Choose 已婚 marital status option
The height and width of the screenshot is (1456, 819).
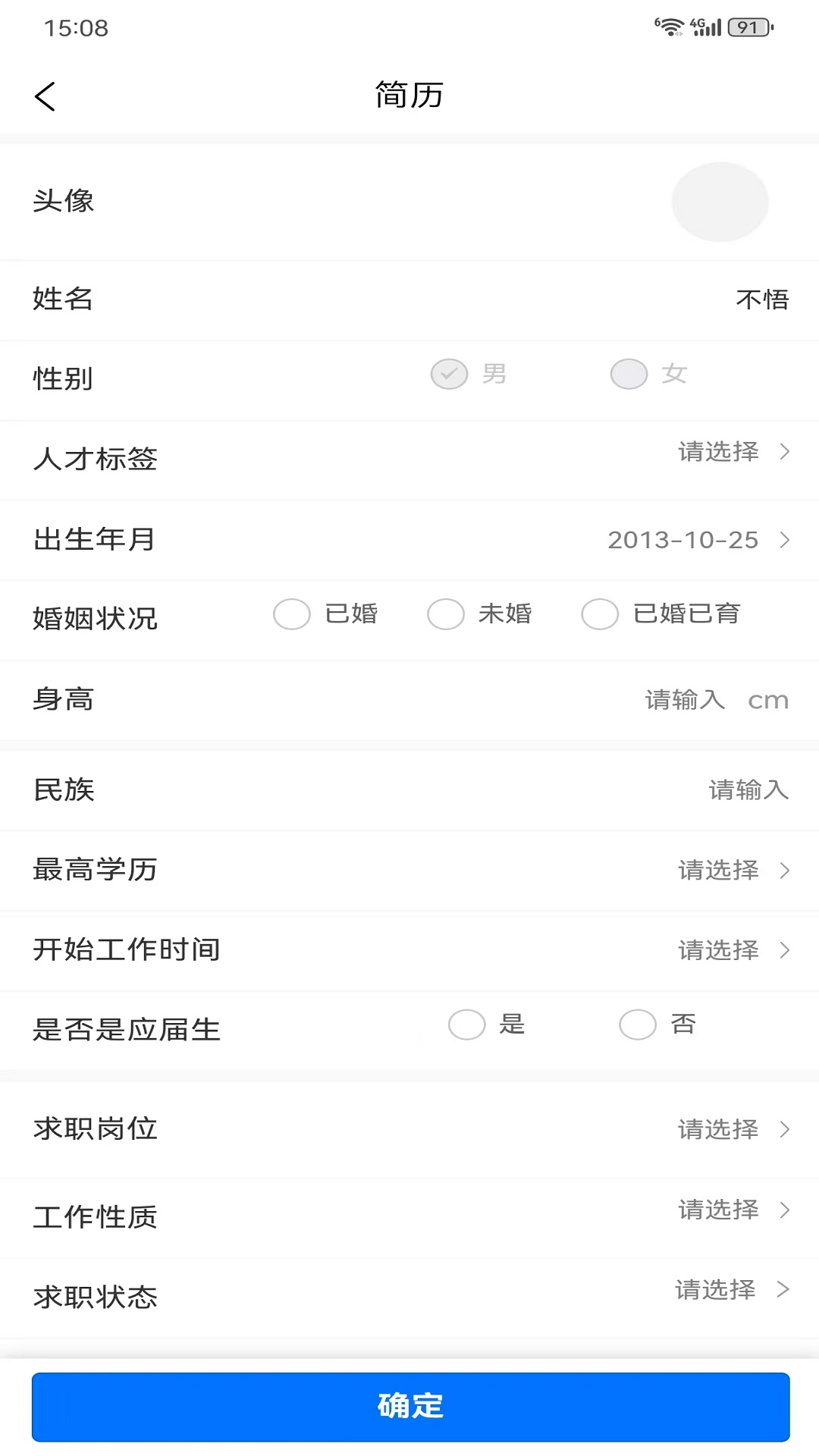pyautogui.click(x=291, y=615)
